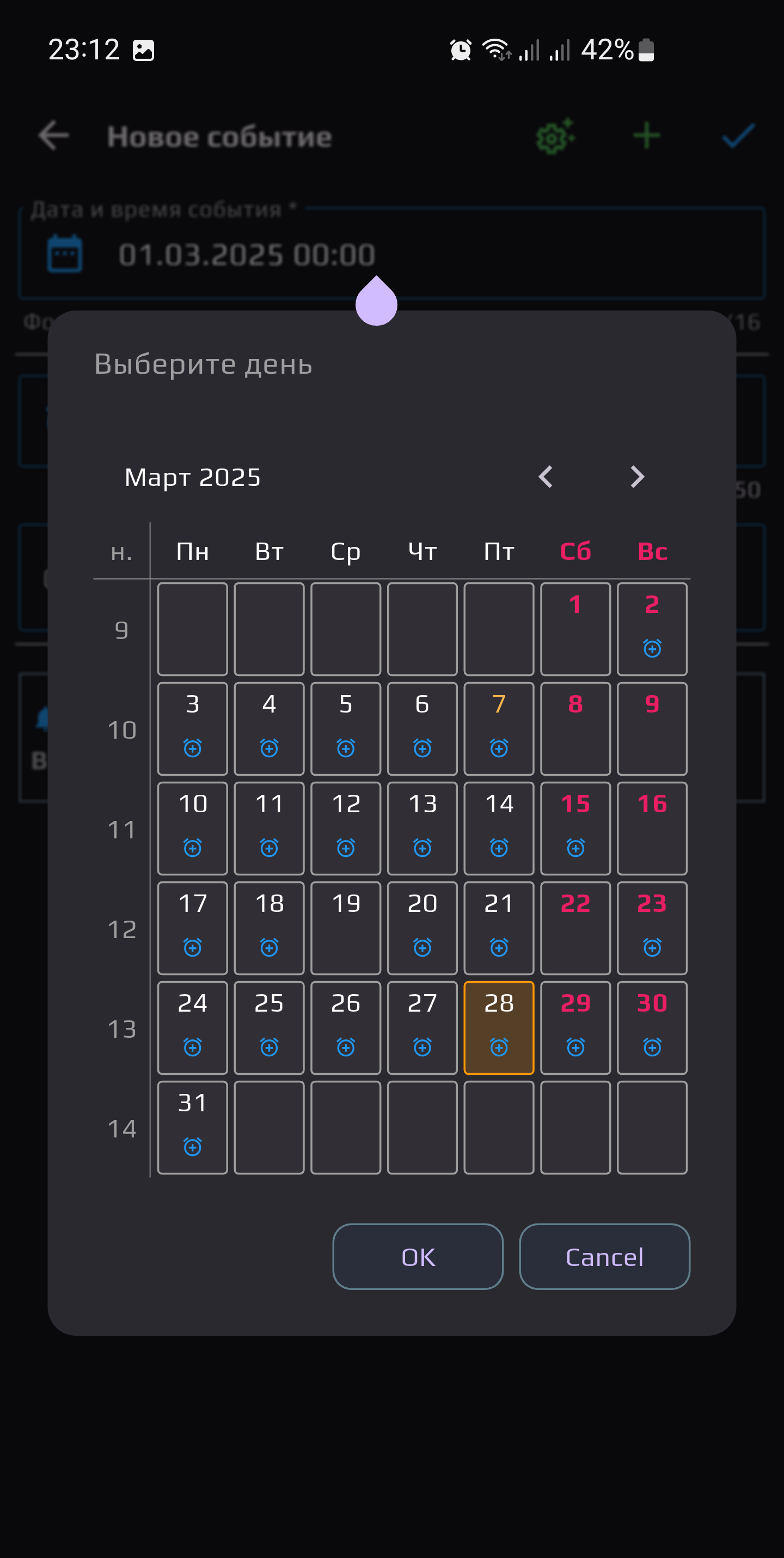Choose day 7 in the calendar
The image size is (784, 1558).
click(499, 728)
